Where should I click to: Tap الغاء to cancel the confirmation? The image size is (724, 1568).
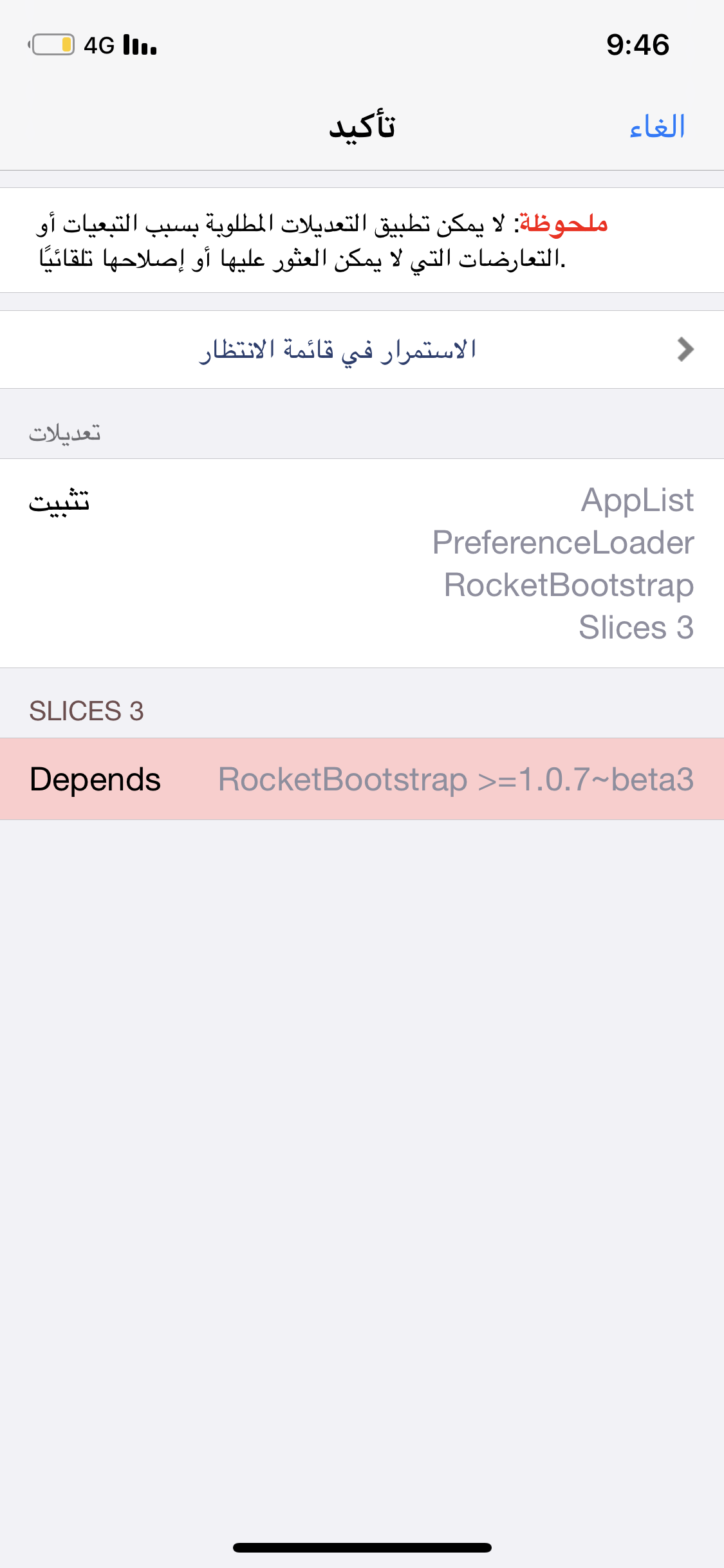pos(656,127)
